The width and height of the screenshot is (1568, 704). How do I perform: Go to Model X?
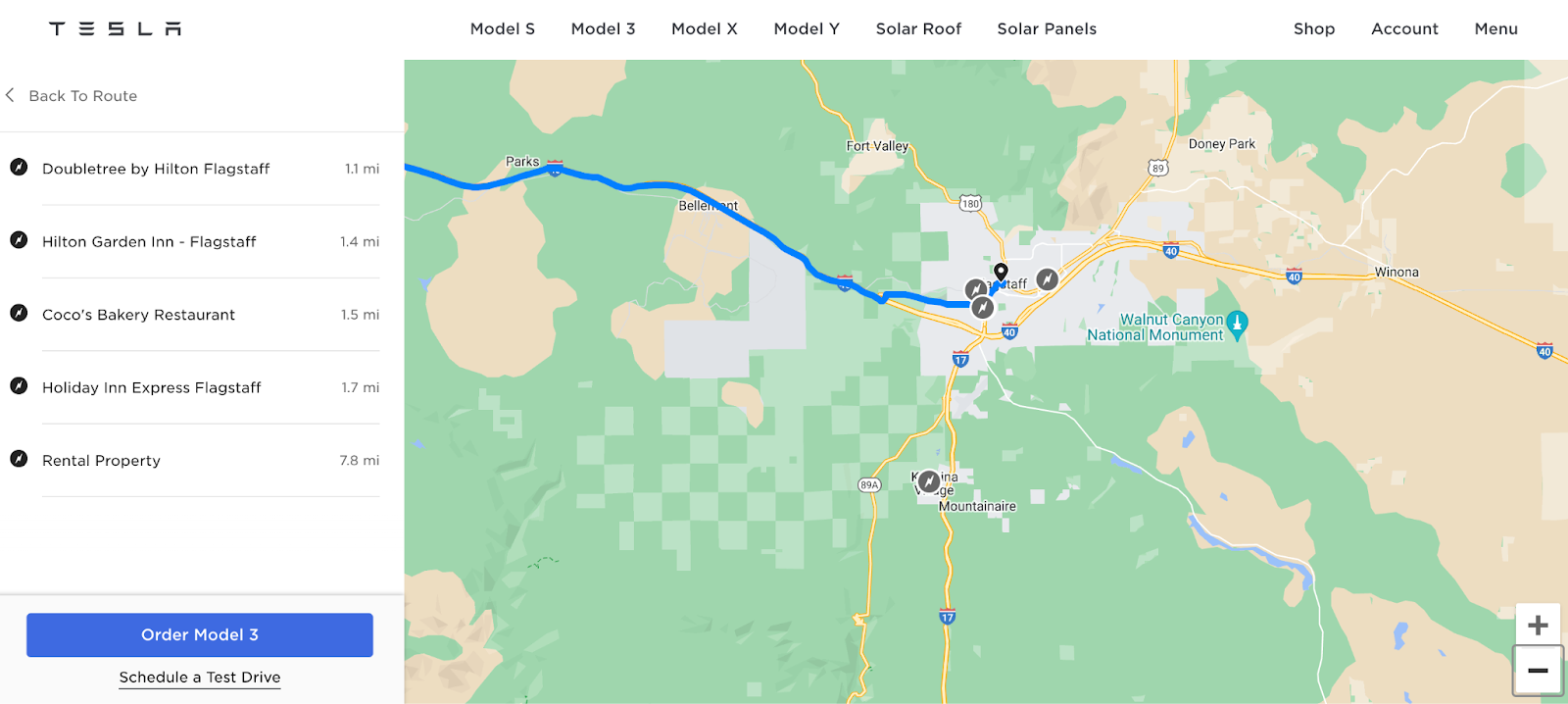pyautogui.click(x=705, y=29)
